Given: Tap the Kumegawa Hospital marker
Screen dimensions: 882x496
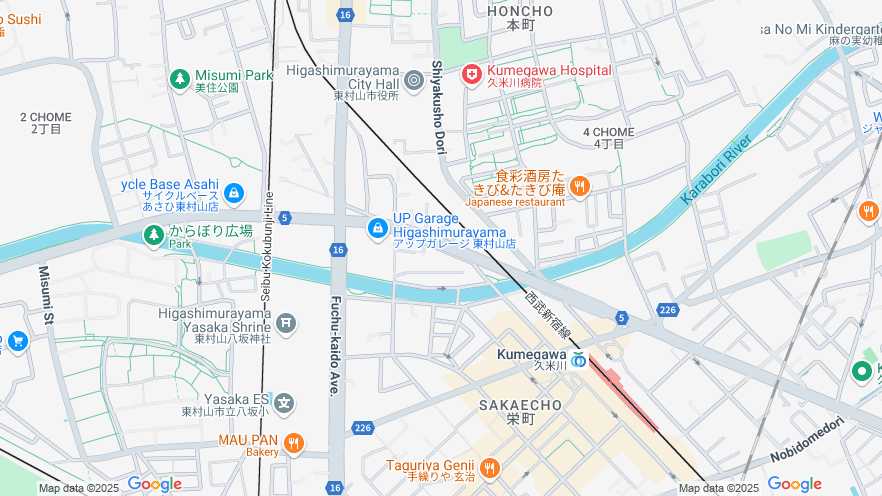Looking at the screenshot, I should (471, 74).
